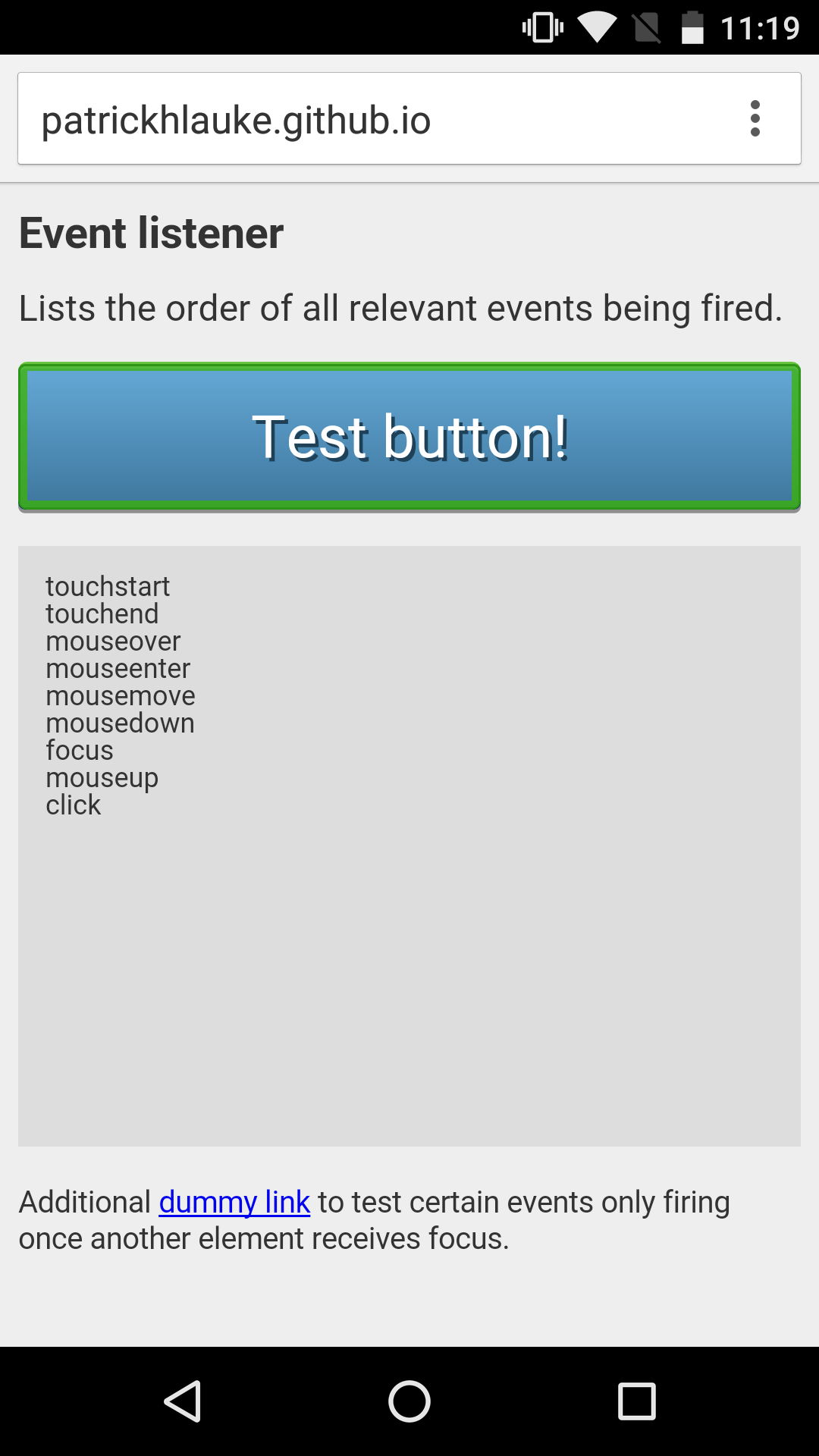Follow the dummy link
The width and height of the screenshot is (819, 1456).
click(x=234, y=1202)
